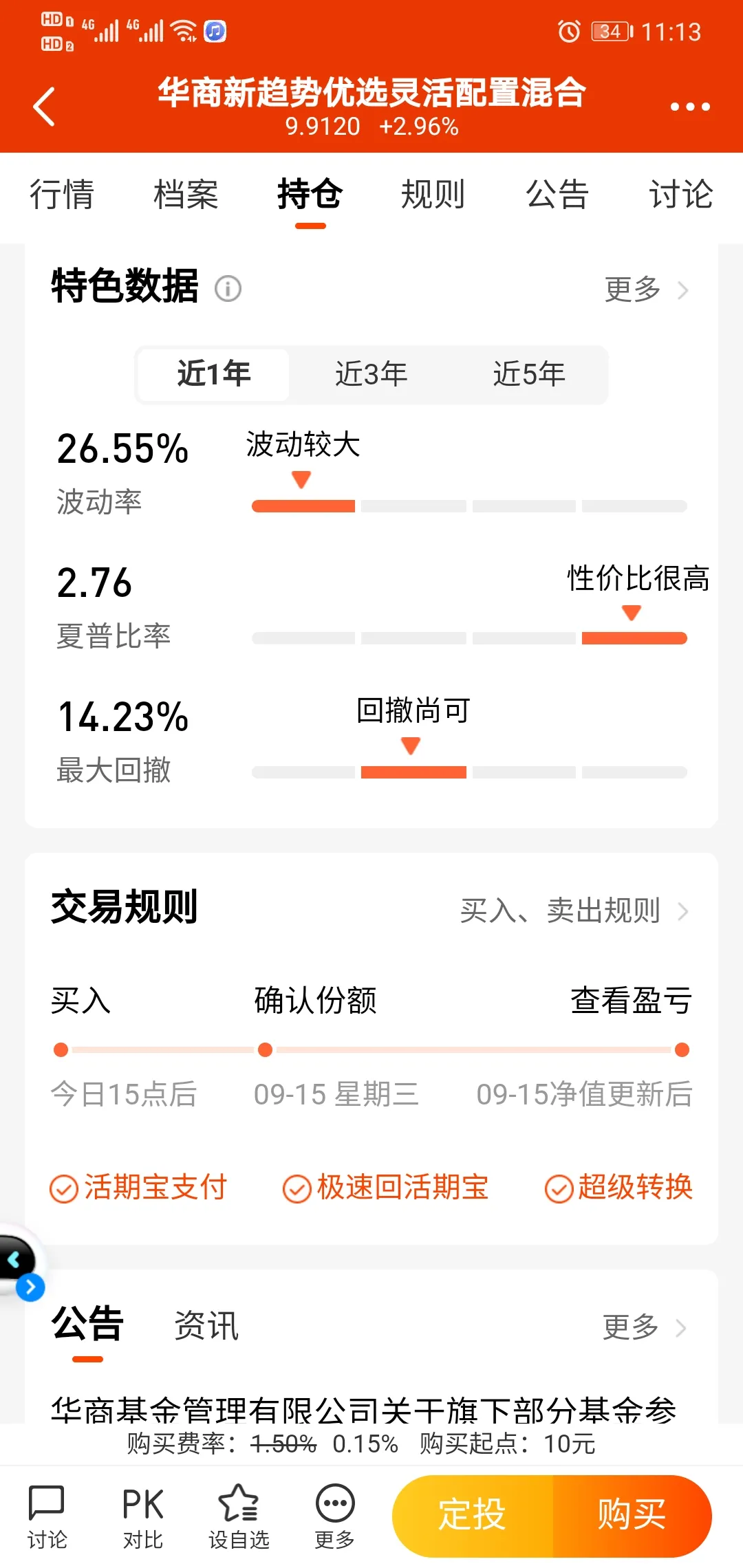The width and height of the screenshot is (743, 1568).
Task: Tap the info icon beside 特色数据
Action: pyautogui.click(x=228, y=289)
